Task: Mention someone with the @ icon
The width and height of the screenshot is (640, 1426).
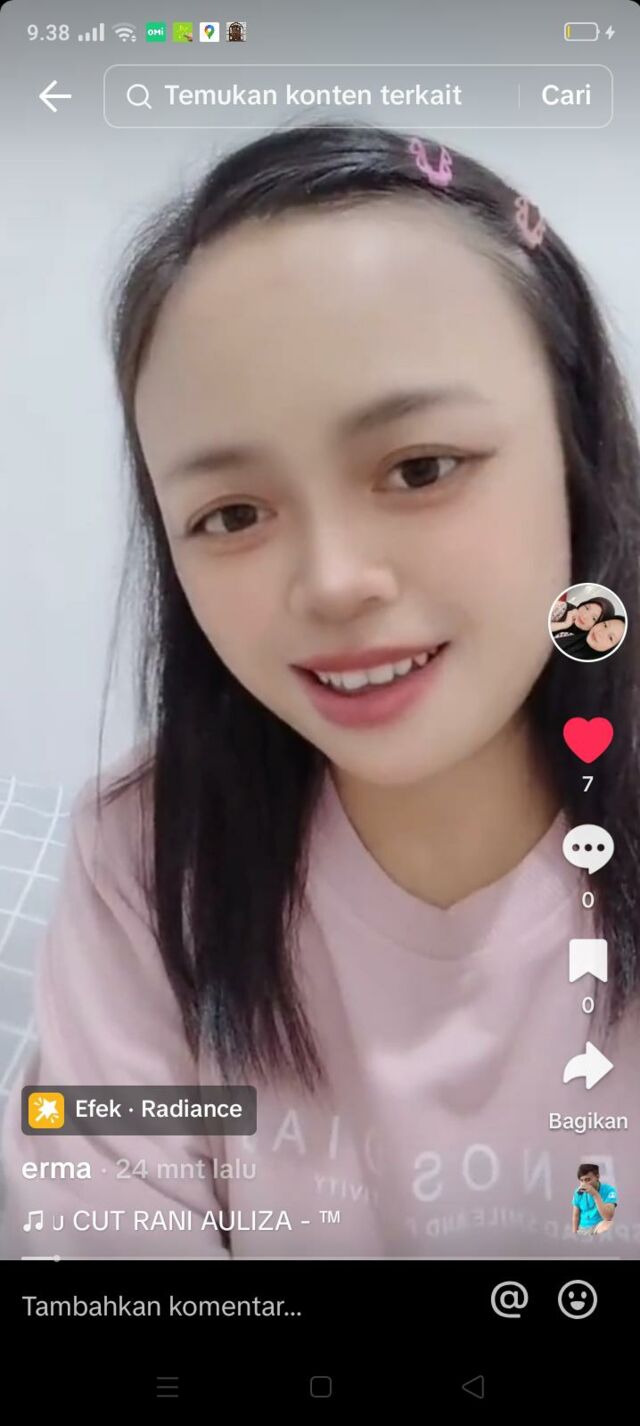Action: click(509, 1300)
